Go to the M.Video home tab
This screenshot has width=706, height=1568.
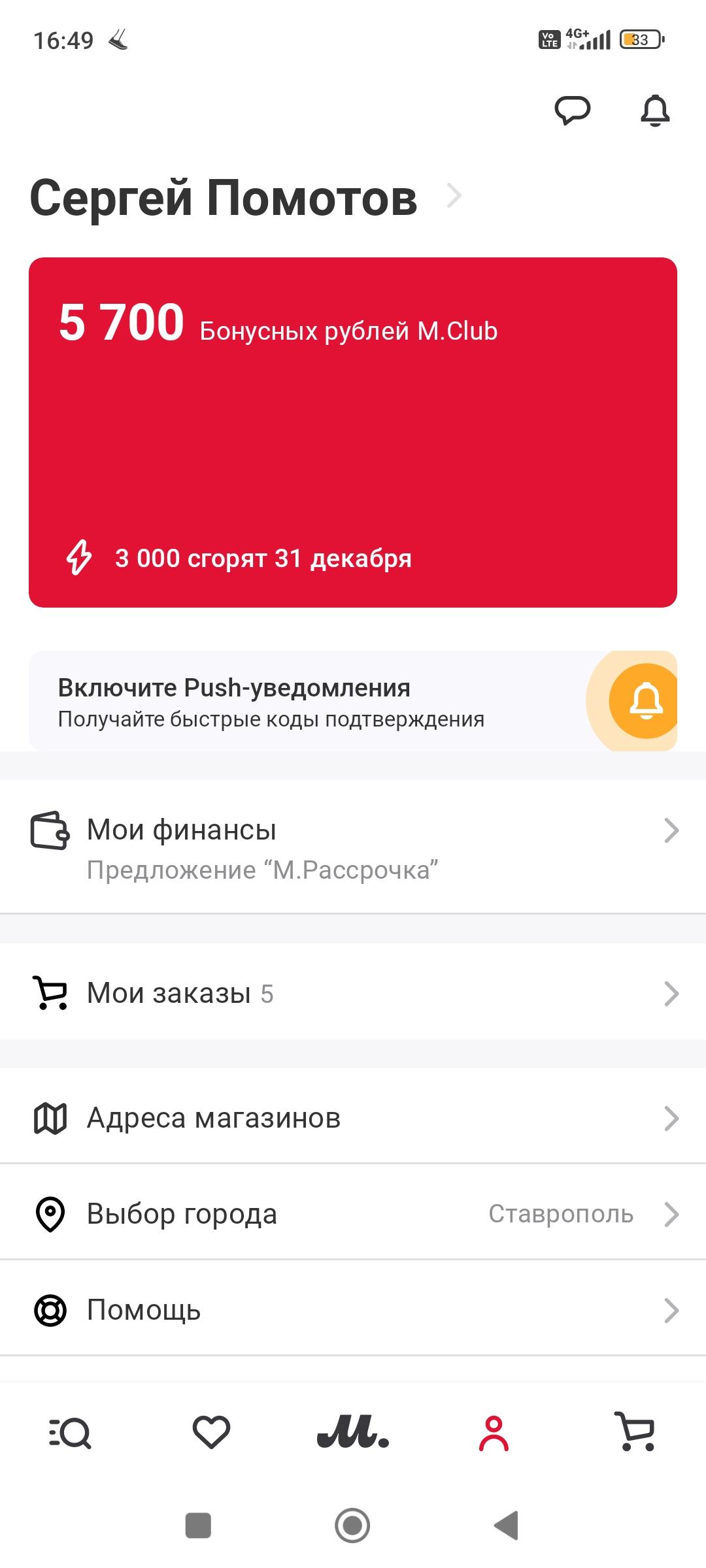click(353, 1433)
